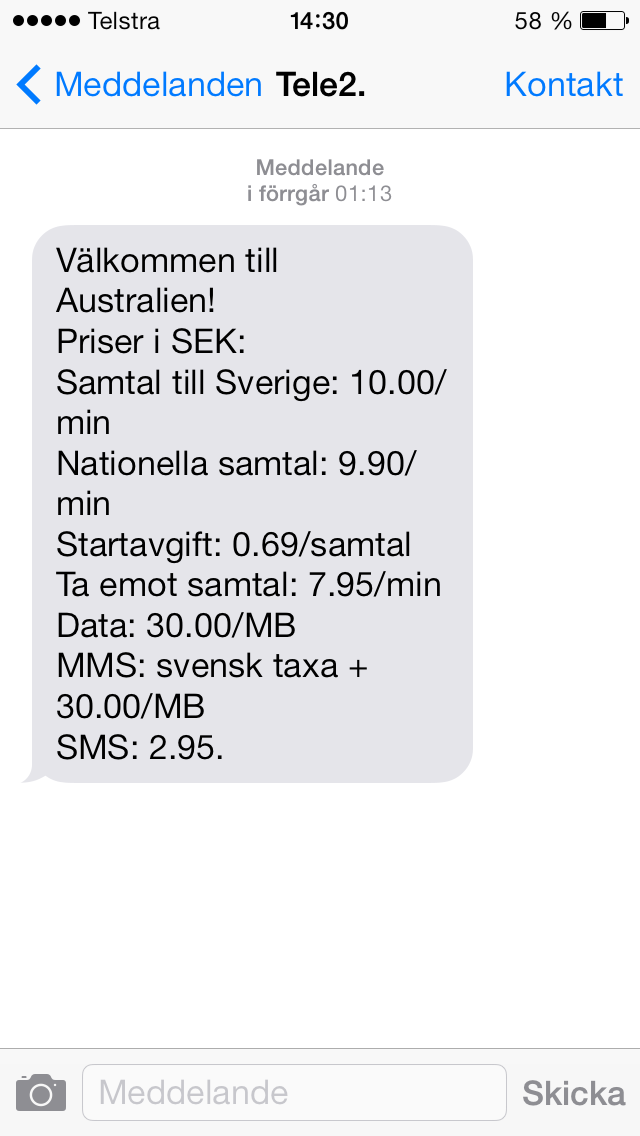Focus the Meddelande text field
Screen dimensions: 640x1136
pos(294,1093)
